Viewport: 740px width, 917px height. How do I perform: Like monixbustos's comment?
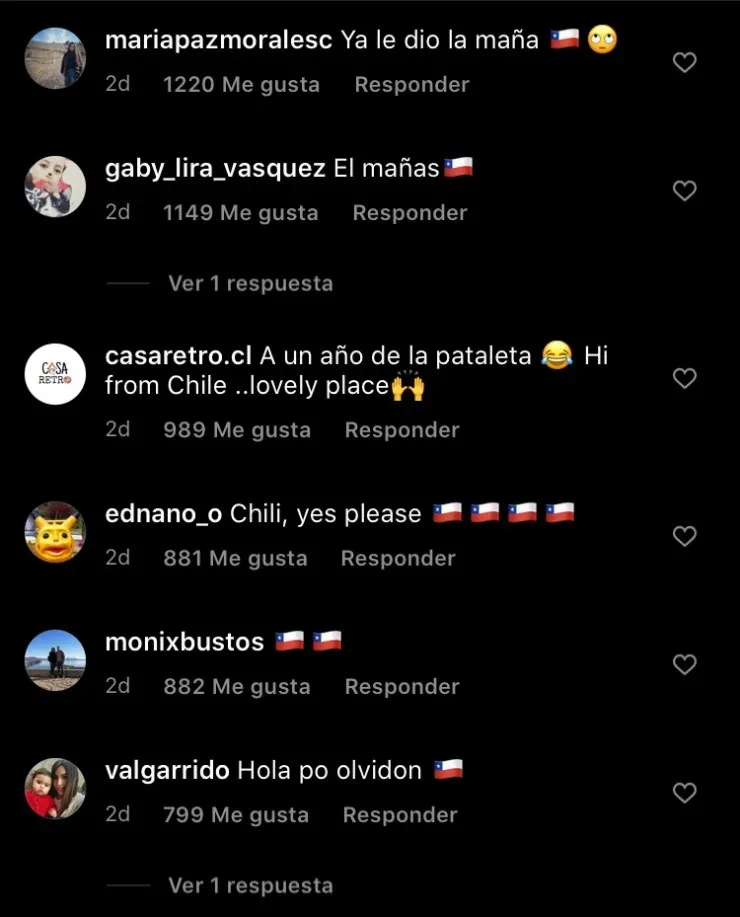684,664
